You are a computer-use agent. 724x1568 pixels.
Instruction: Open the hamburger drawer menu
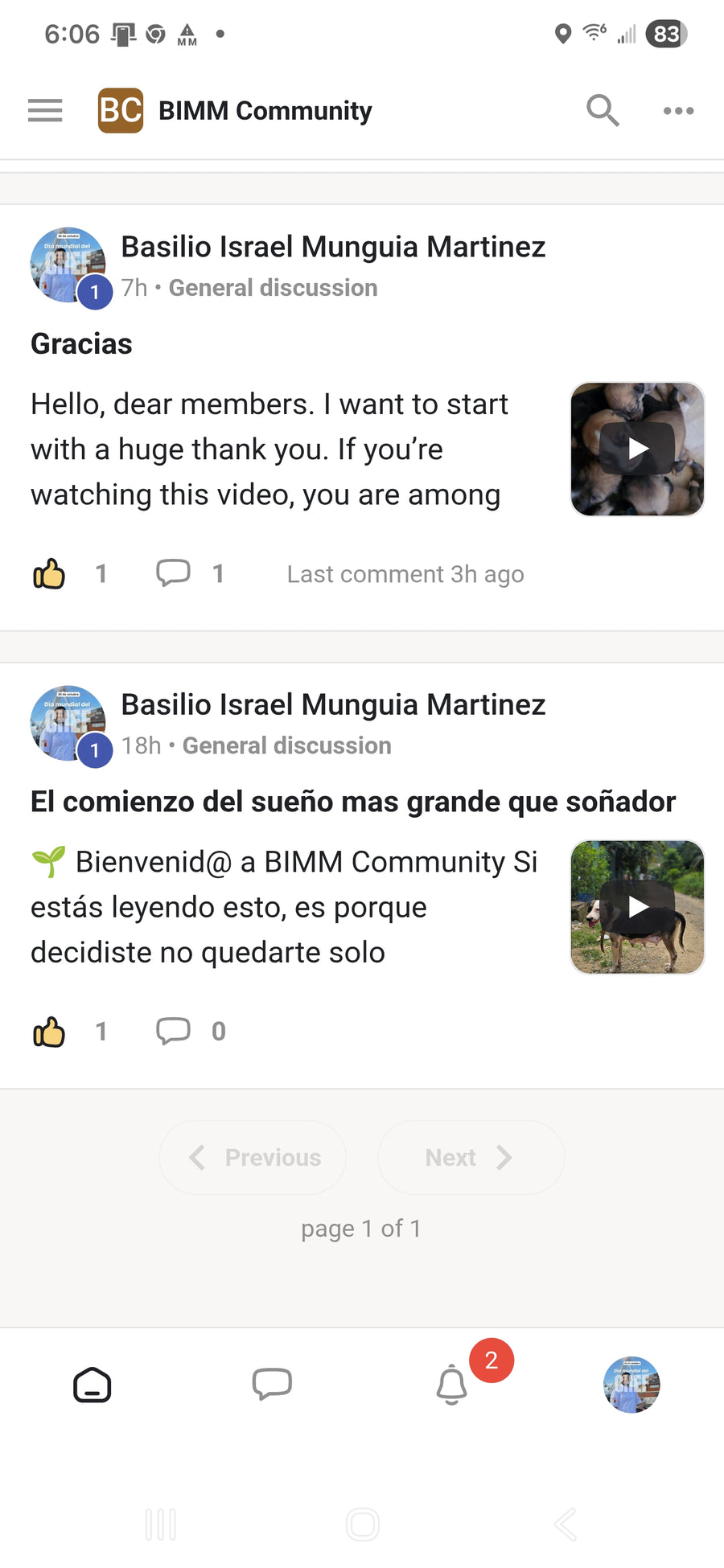click(45, 110)
